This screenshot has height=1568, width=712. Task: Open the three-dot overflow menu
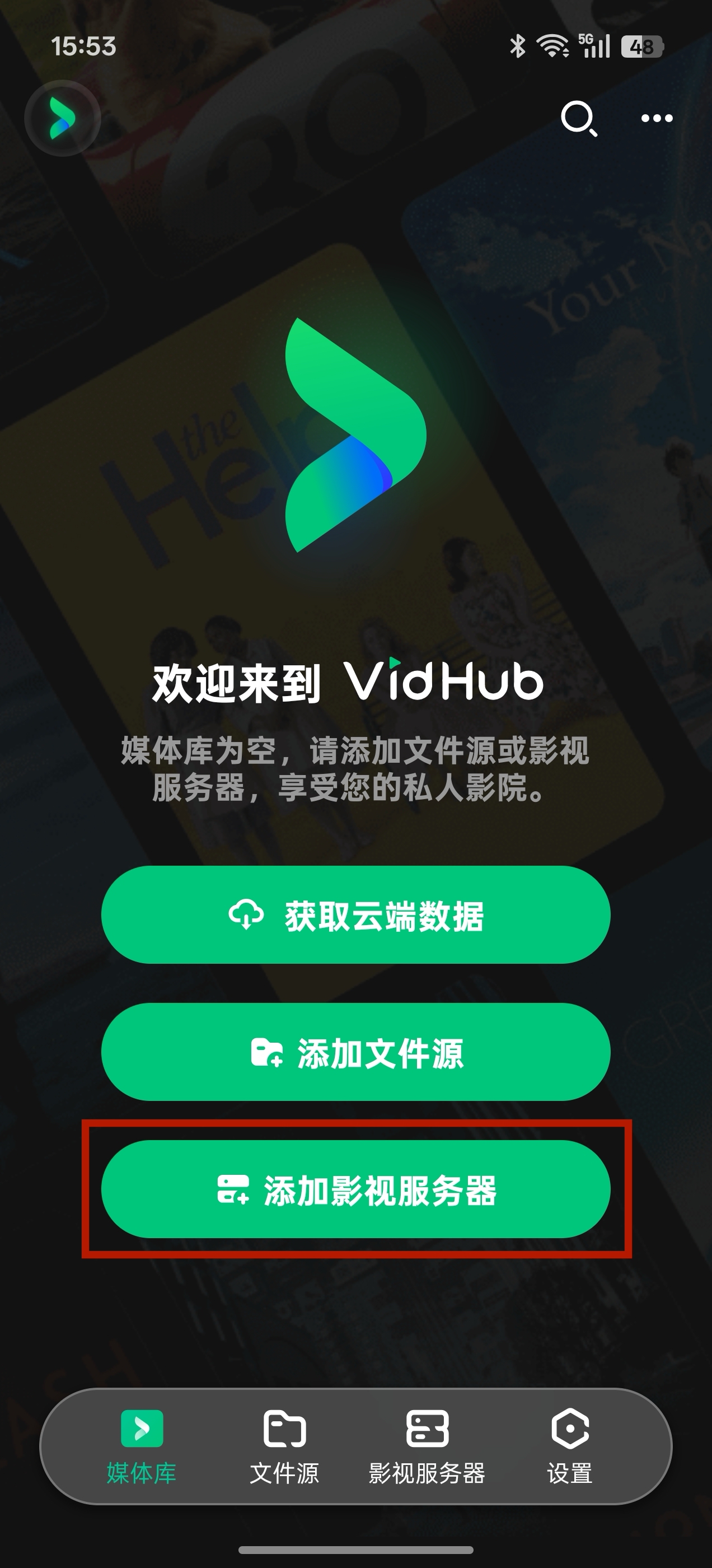point(657,118)
